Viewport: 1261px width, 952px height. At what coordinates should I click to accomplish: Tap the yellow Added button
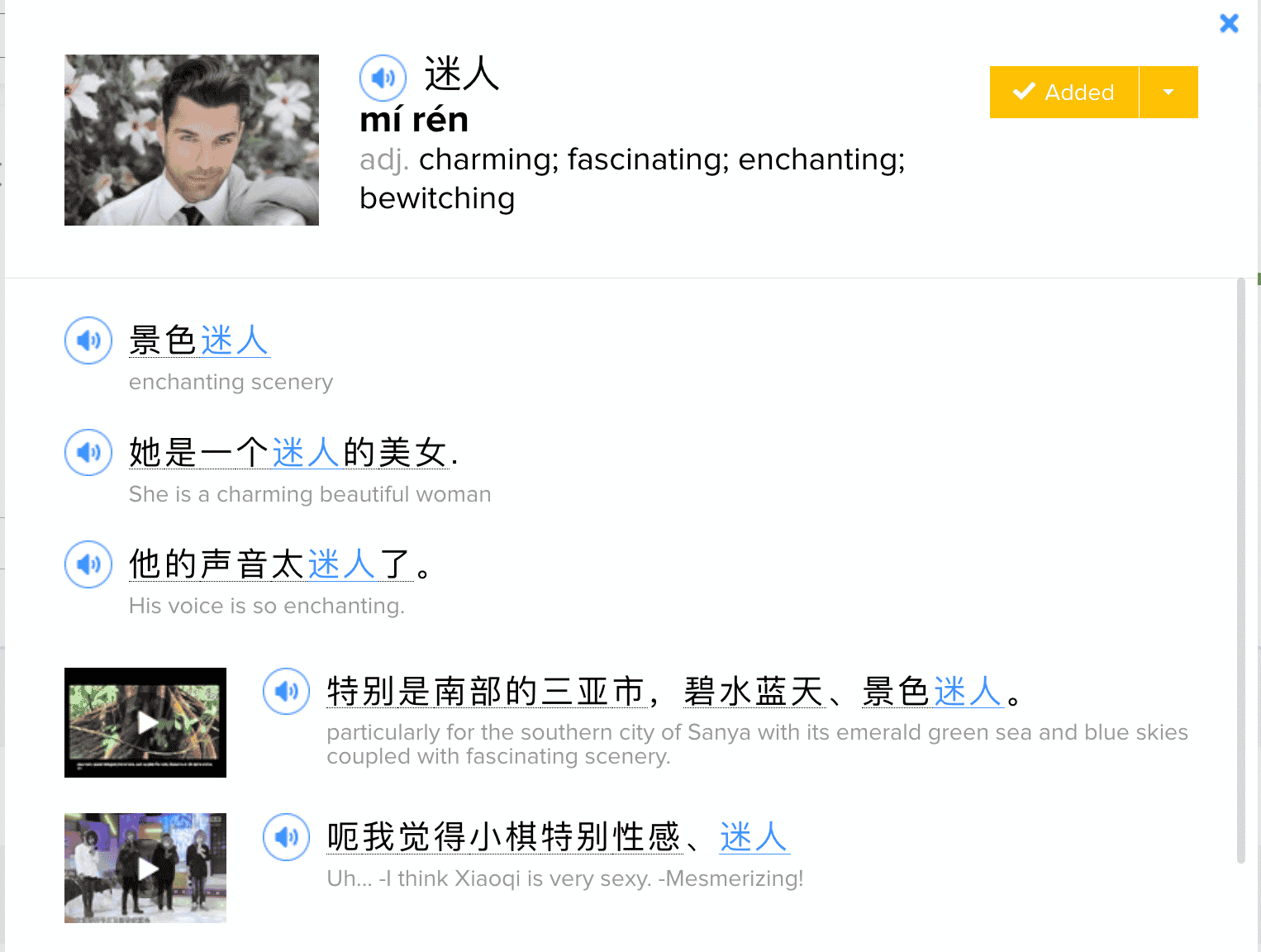(1064, 92)
